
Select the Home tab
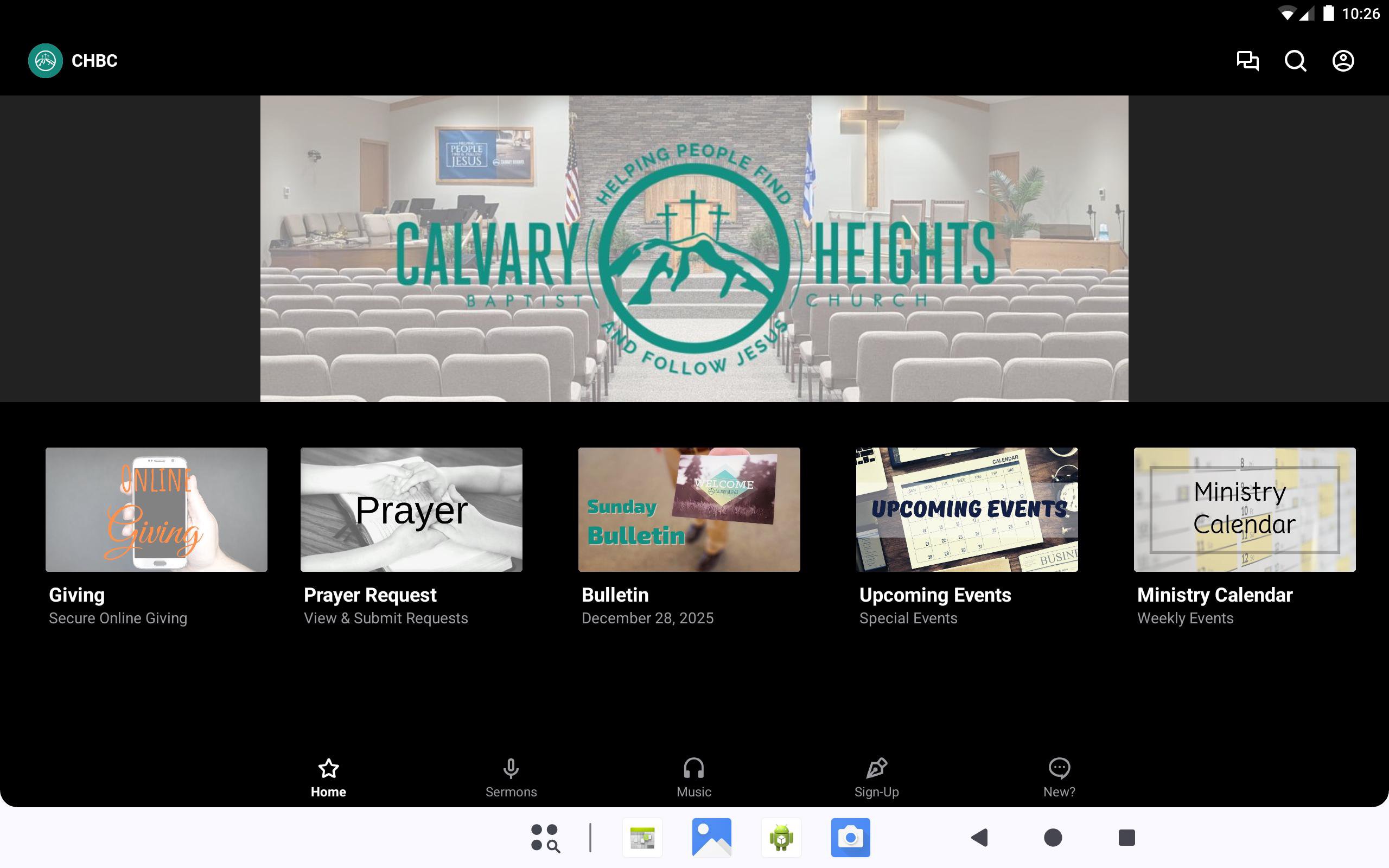click(328, 777)
